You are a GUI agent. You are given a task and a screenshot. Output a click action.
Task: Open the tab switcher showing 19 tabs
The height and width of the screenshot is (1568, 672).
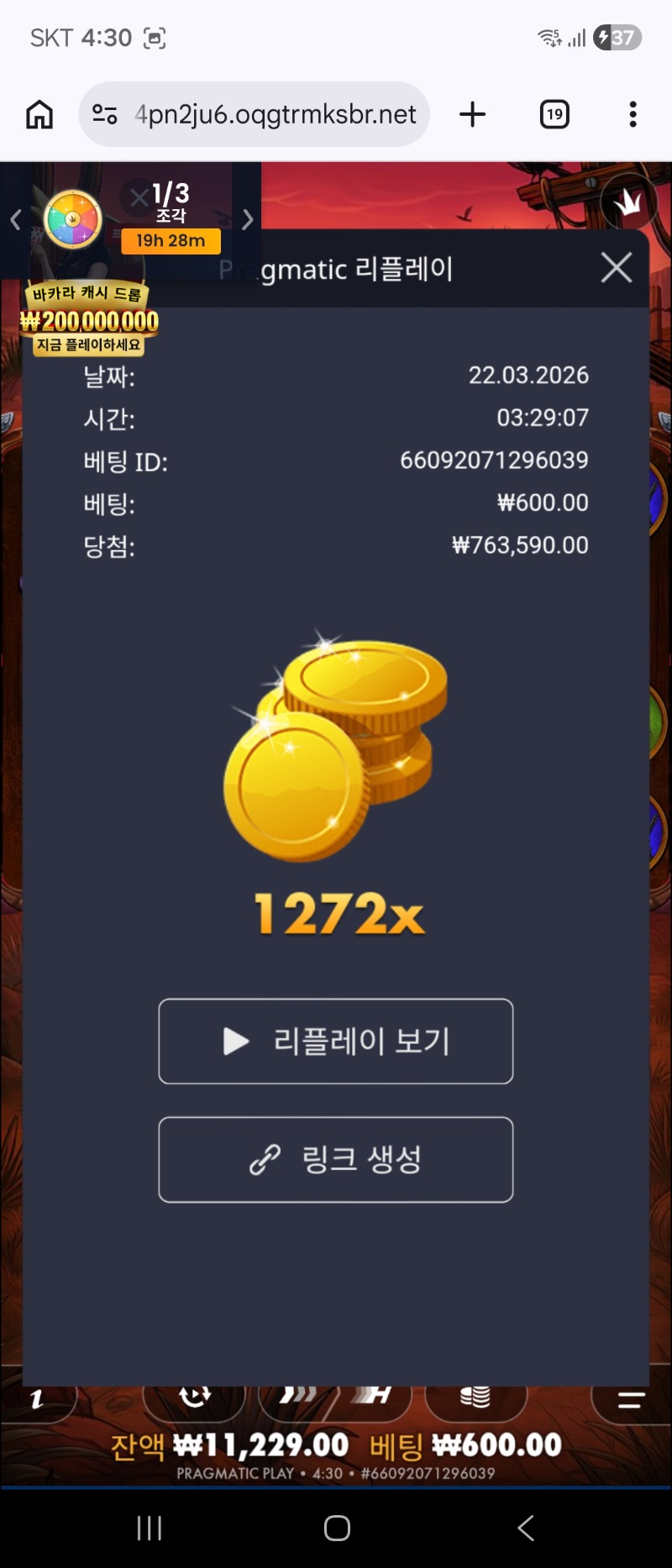tap(554, 114)
